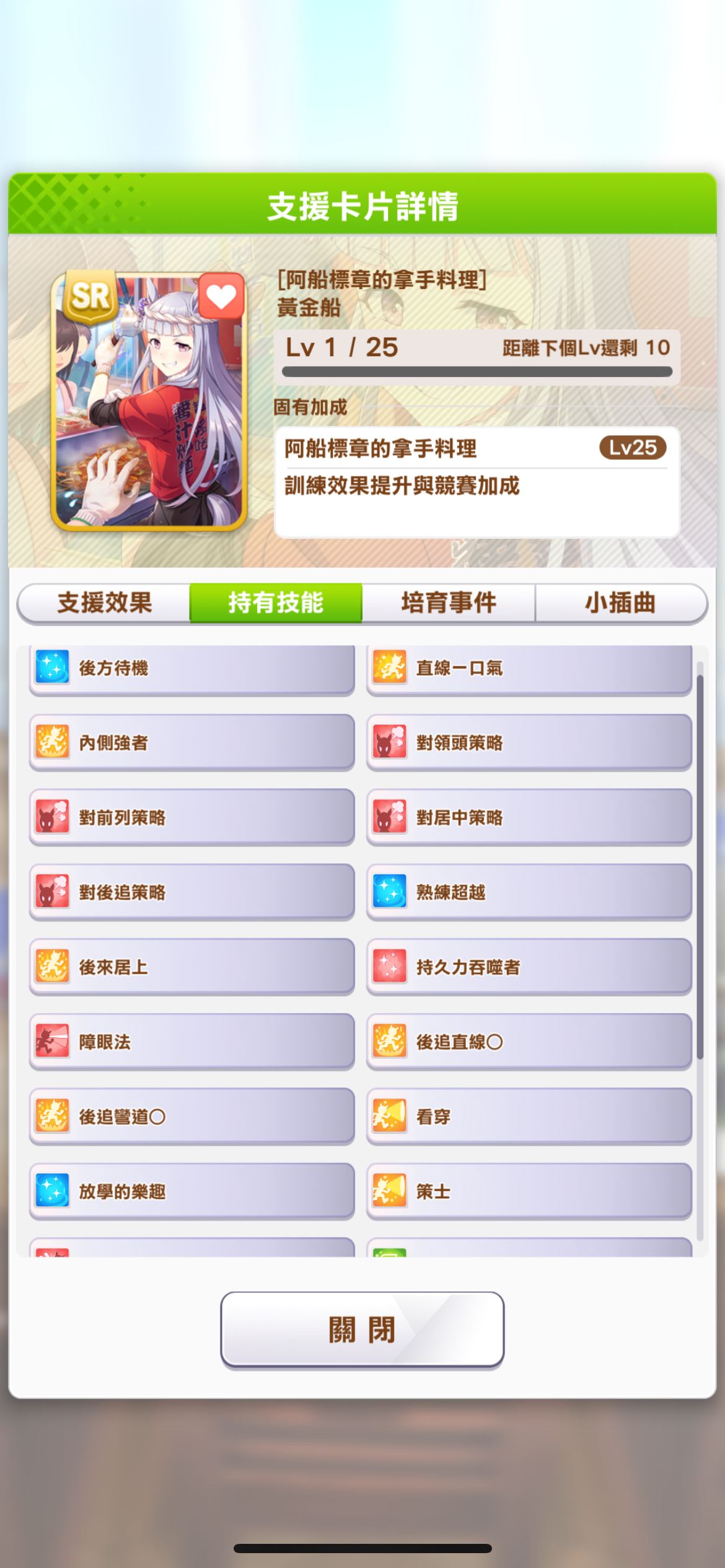
Task: View the 後追直線○ skill
Action: coord(529,1042)
